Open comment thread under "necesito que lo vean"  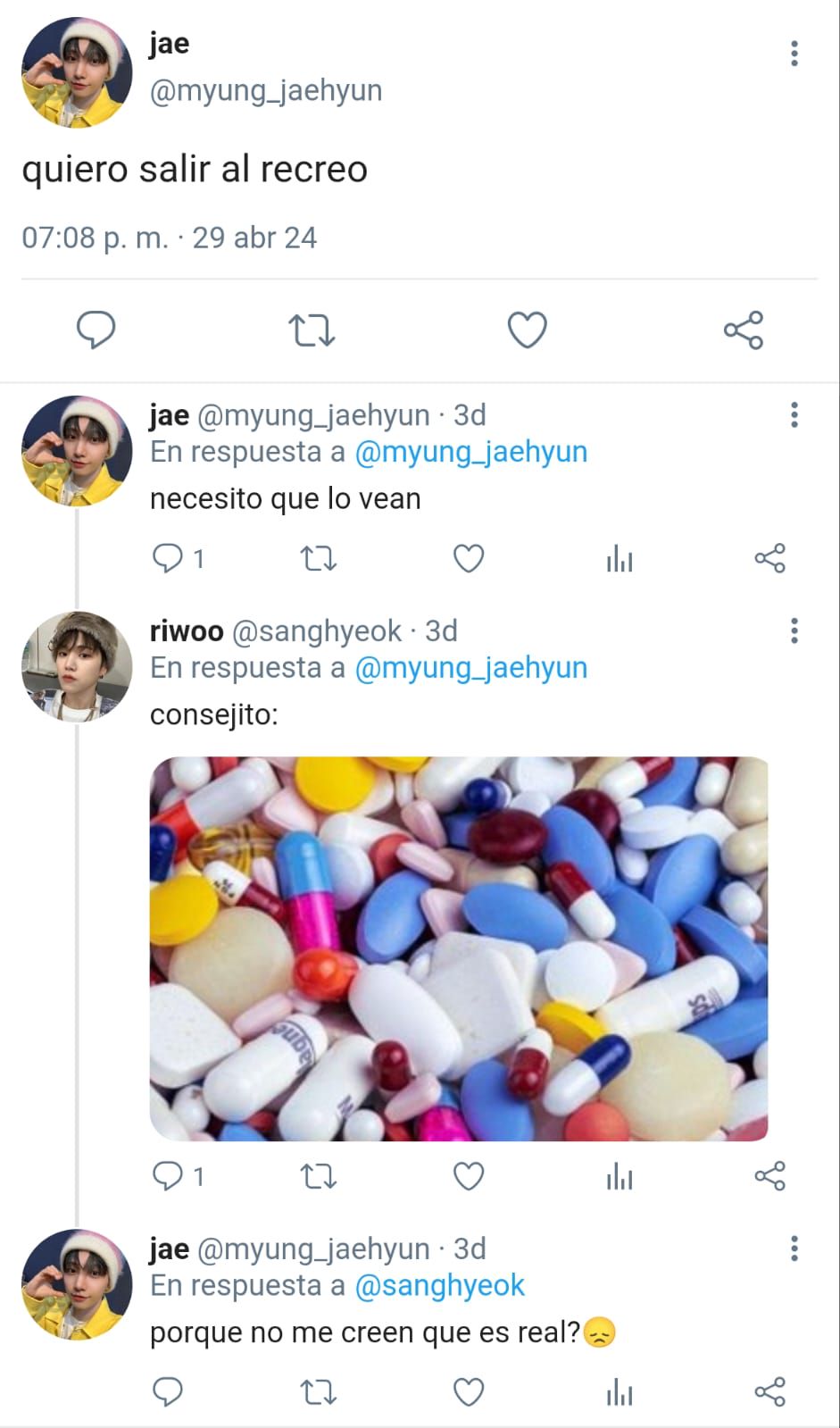[x=178, y=559]
